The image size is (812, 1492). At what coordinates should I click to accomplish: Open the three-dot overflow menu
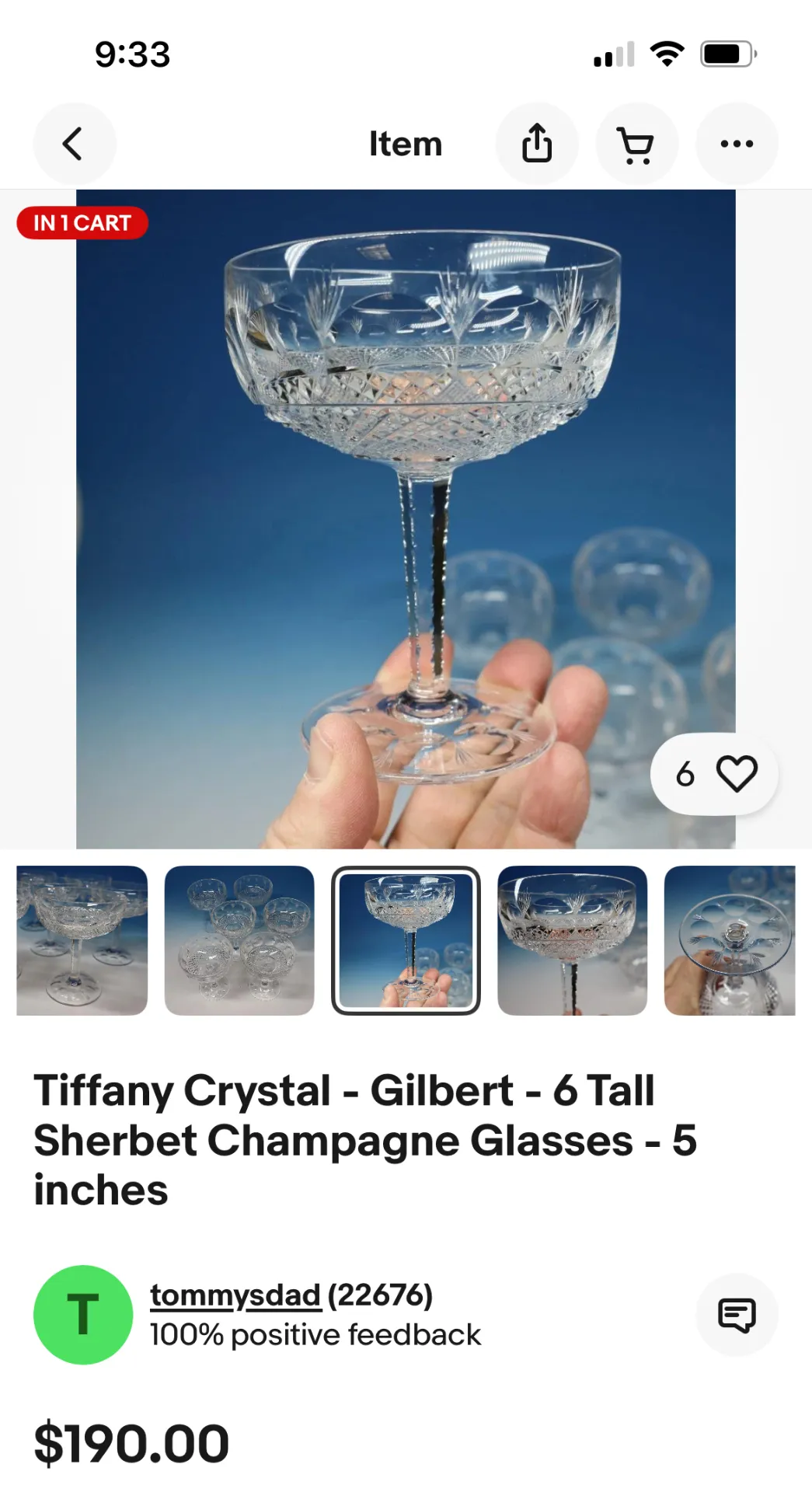click(x=736, y=144)
